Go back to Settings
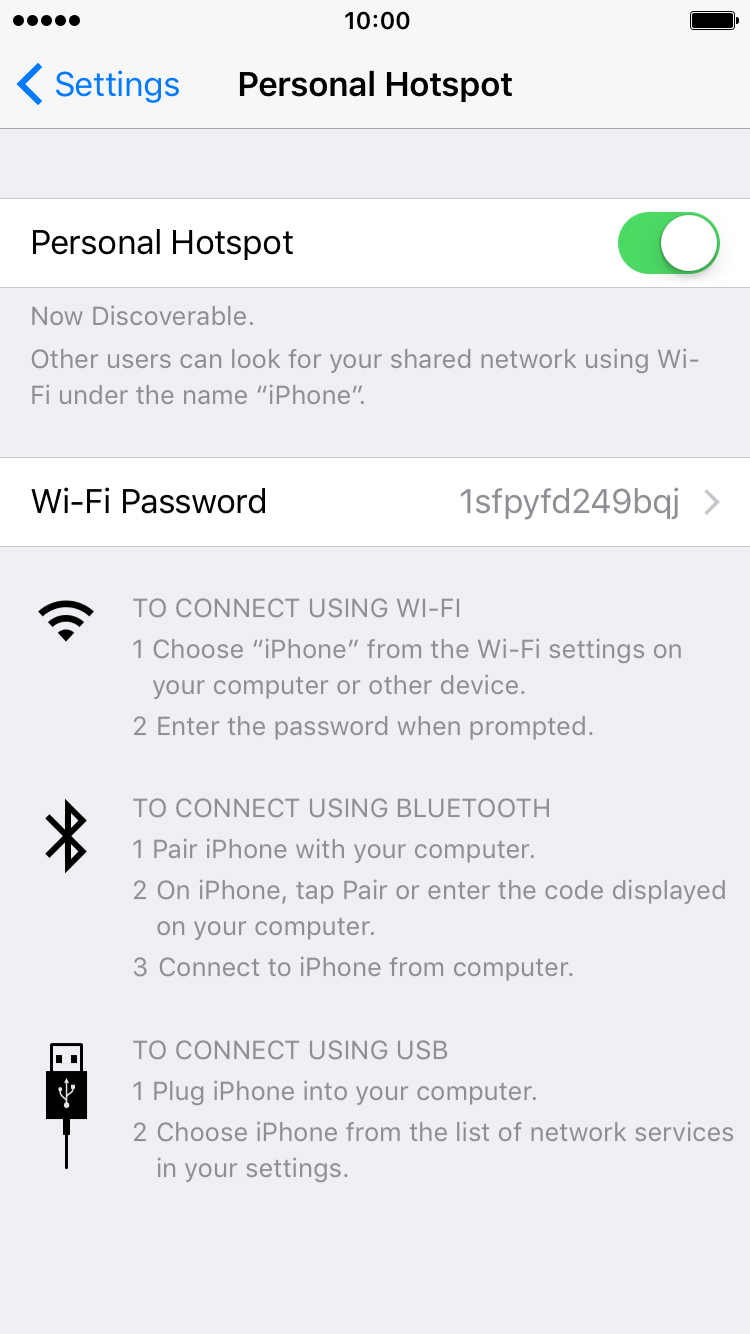The image size is (750, 1334). point(98,85)
